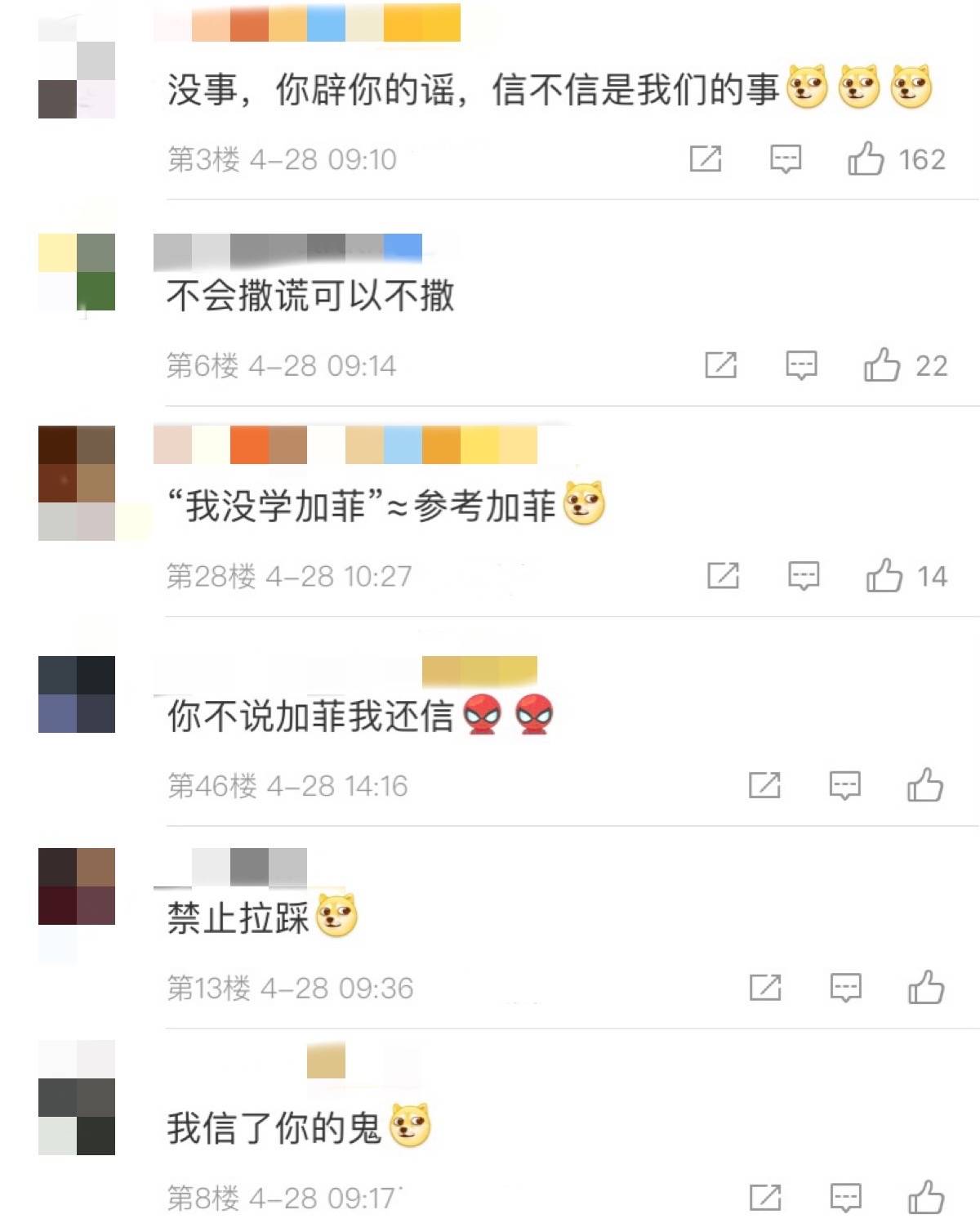Like the 第13楼 comment
The height and width of the screenshot is (1232, 980).
926,988
